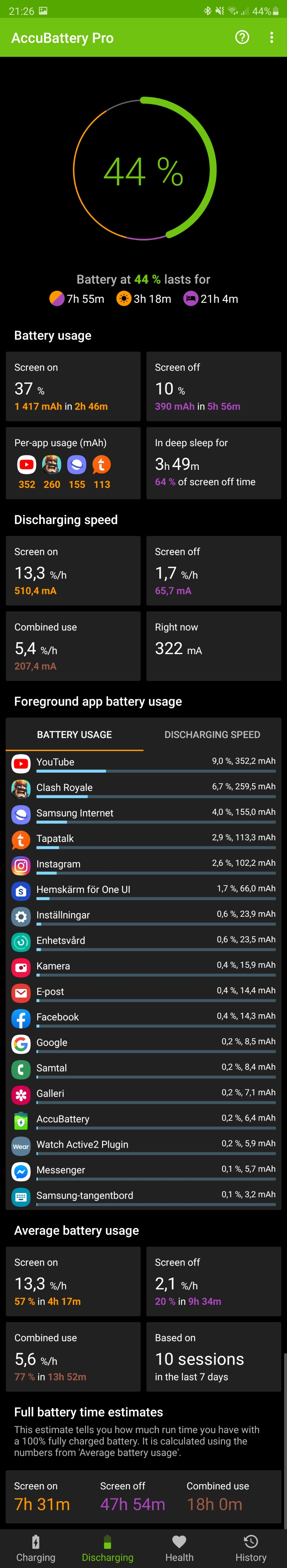Open Tapatalk usage row
This screenshot has width=287, height=1568.
(143, 839)
